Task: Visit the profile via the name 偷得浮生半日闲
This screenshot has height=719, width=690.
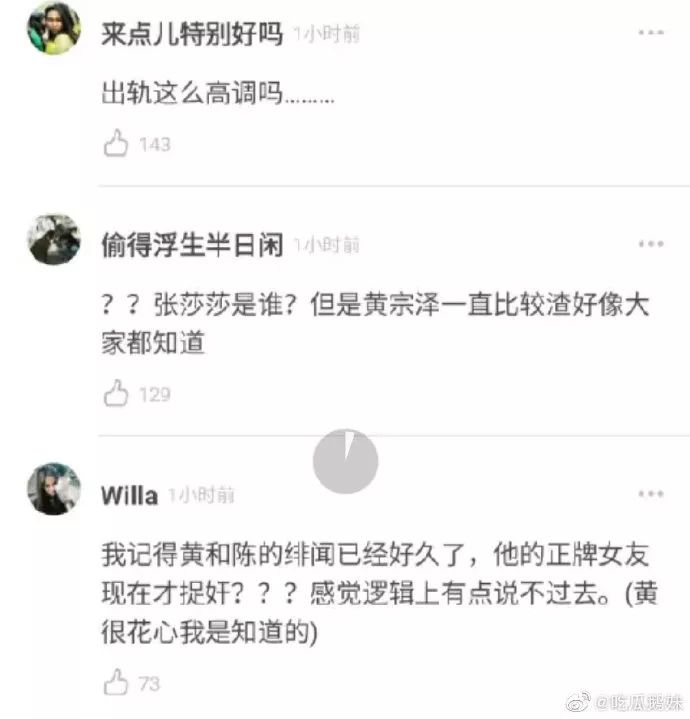Action: click(192, 244)
